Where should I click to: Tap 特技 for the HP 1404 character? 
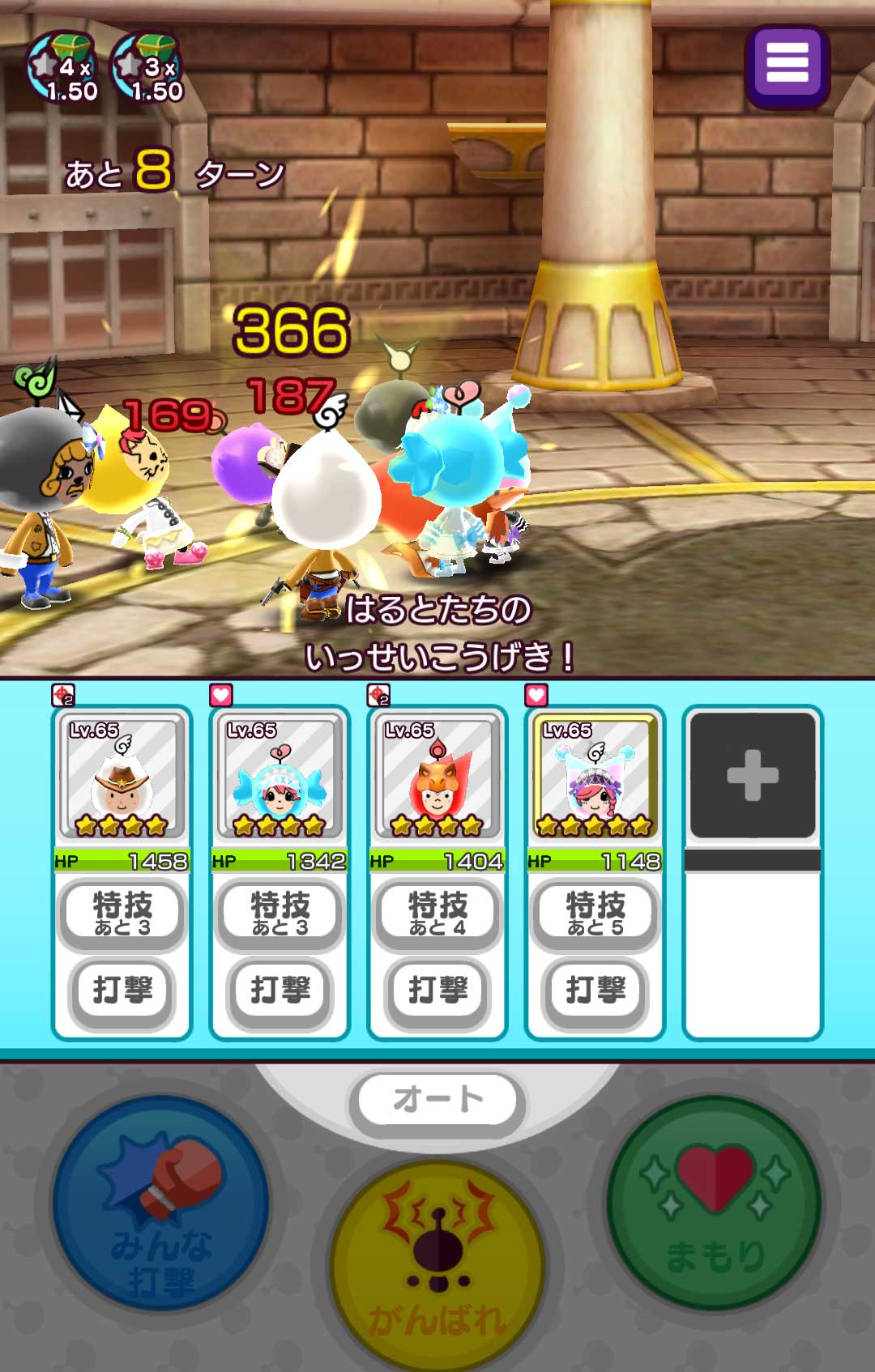(437, 913)
